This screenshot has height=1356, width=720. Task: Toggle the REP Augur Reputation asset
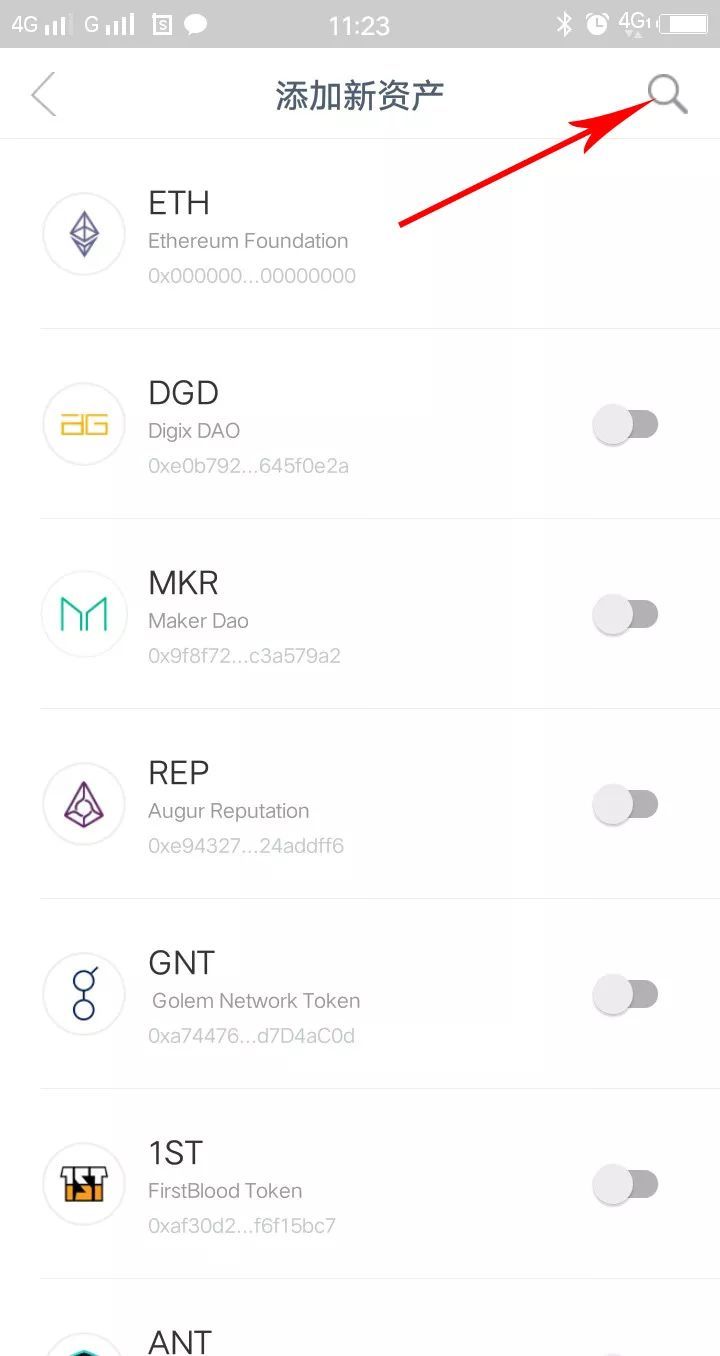click(626, 804)
